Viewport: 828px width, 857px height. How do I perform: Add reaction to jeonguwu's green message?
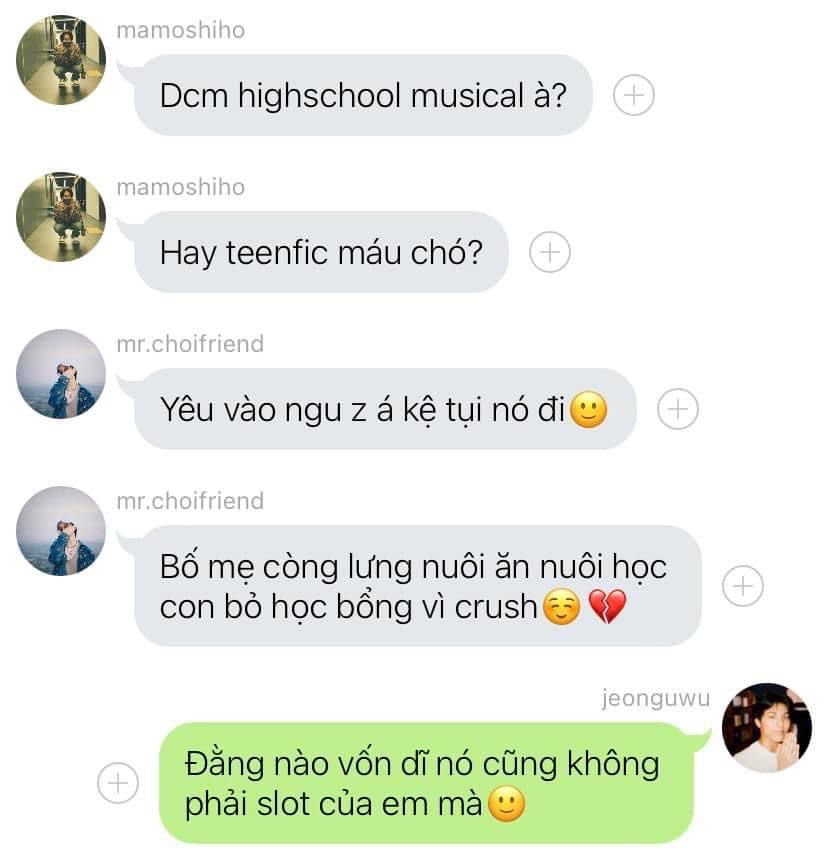(x=119, y=782)
